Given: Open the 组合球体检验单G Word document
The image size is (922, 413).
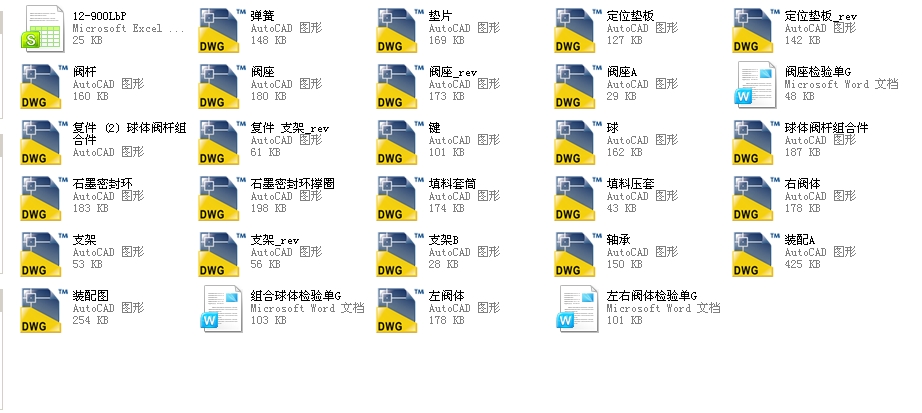Looking at the screenshot, I should [x=220, y=309].
